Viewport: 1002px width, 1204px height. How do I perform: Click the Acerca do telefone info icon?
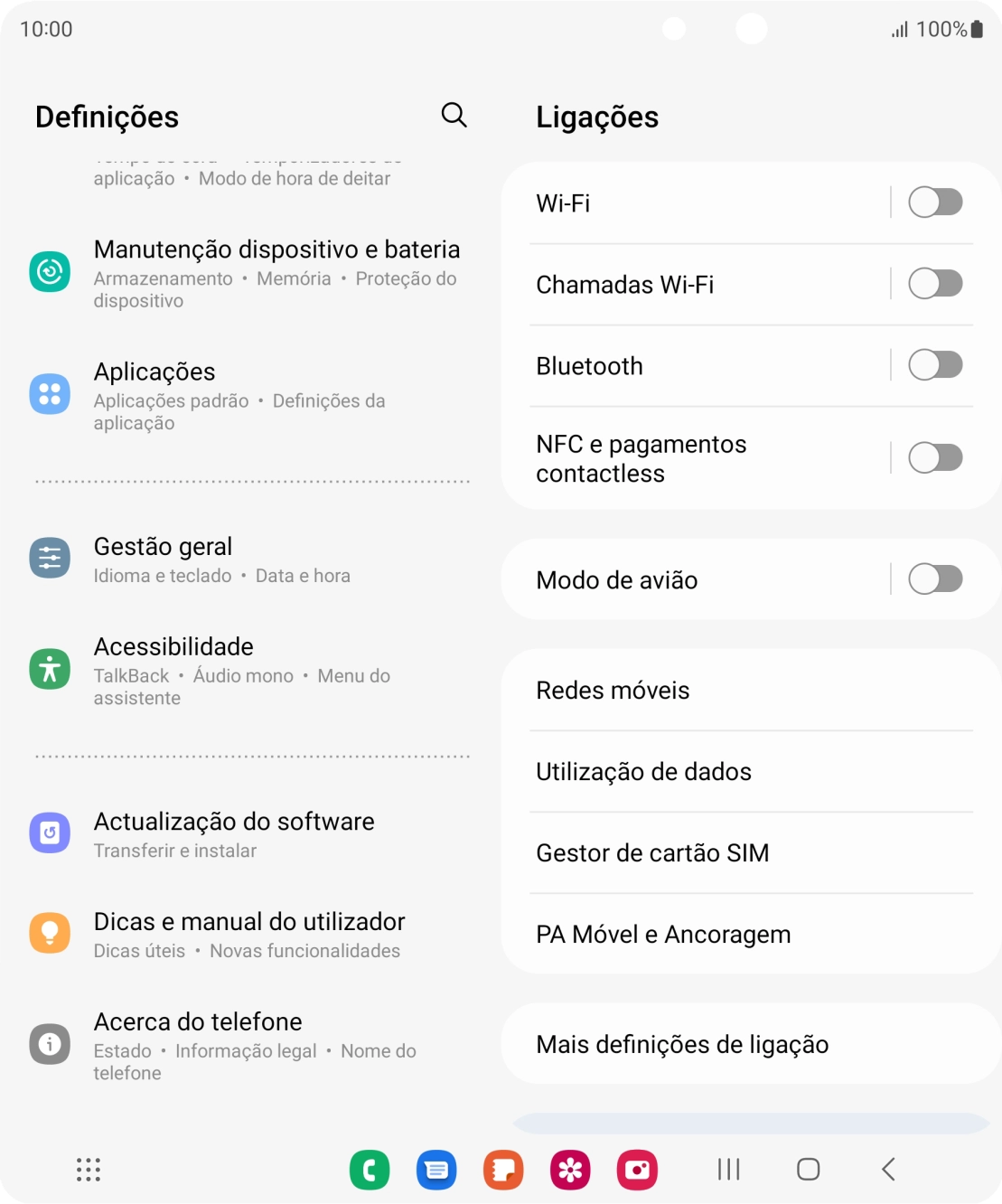point(51,1043)
